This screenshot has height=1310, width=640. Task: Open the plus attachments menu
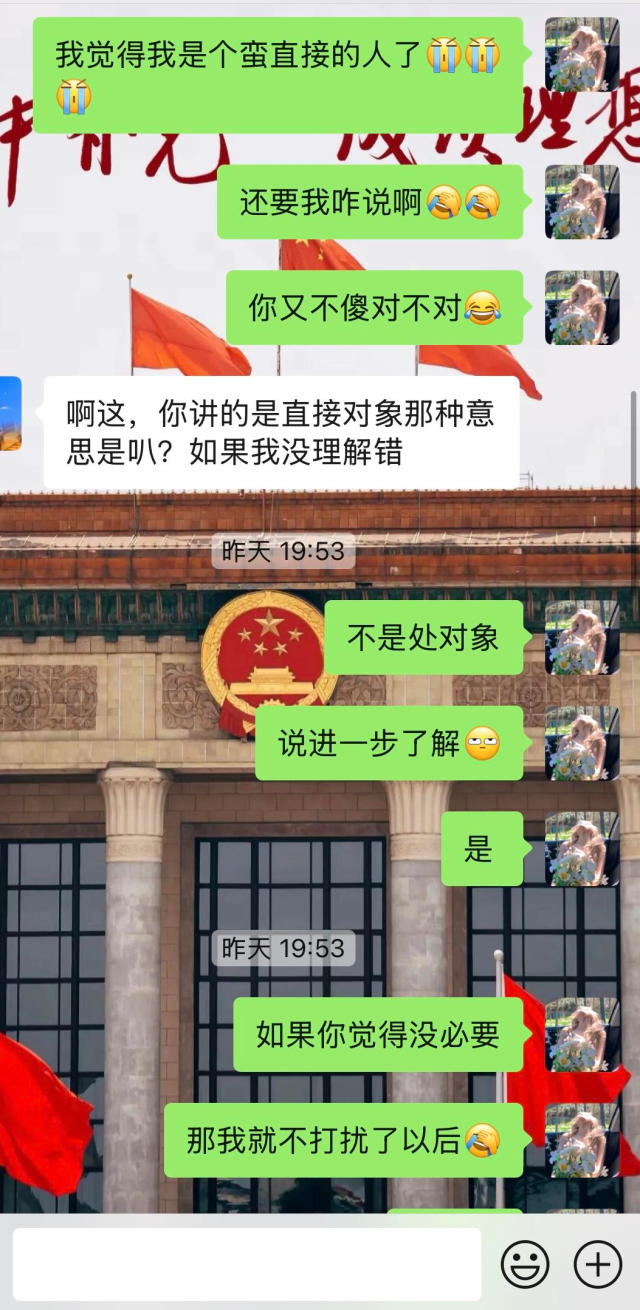598,1264
